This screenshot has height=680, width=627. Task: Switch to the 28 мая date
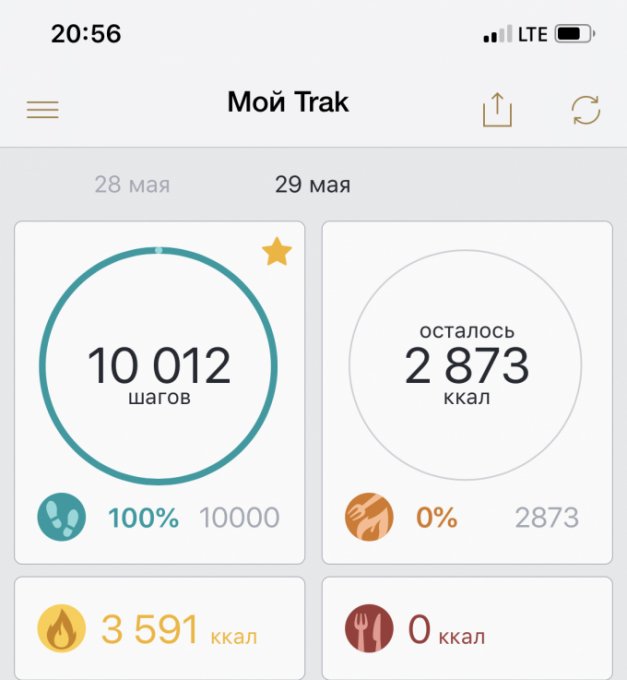pyautogui.click(x=132, y=185)
